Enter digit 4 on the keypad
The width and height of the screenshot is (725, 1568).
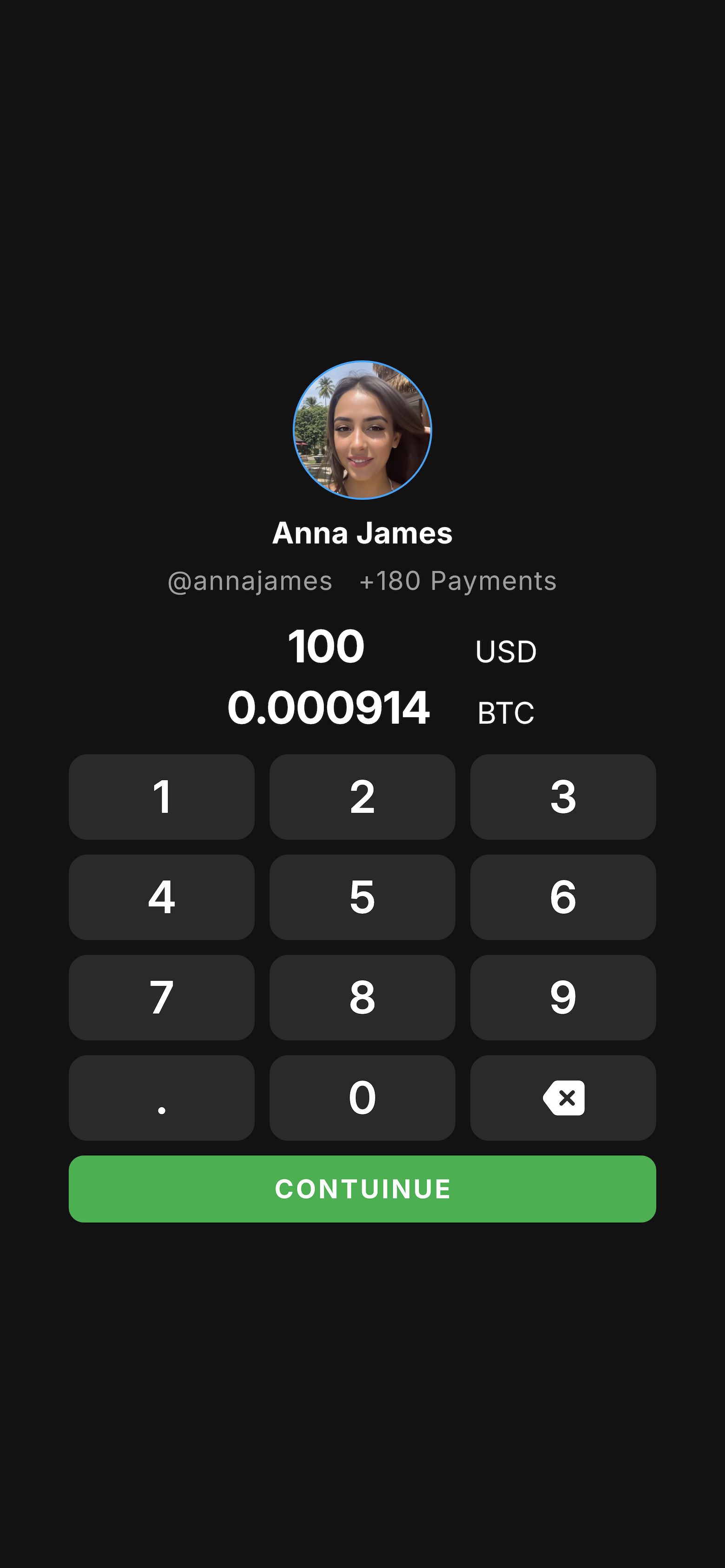tap(161, 897)
